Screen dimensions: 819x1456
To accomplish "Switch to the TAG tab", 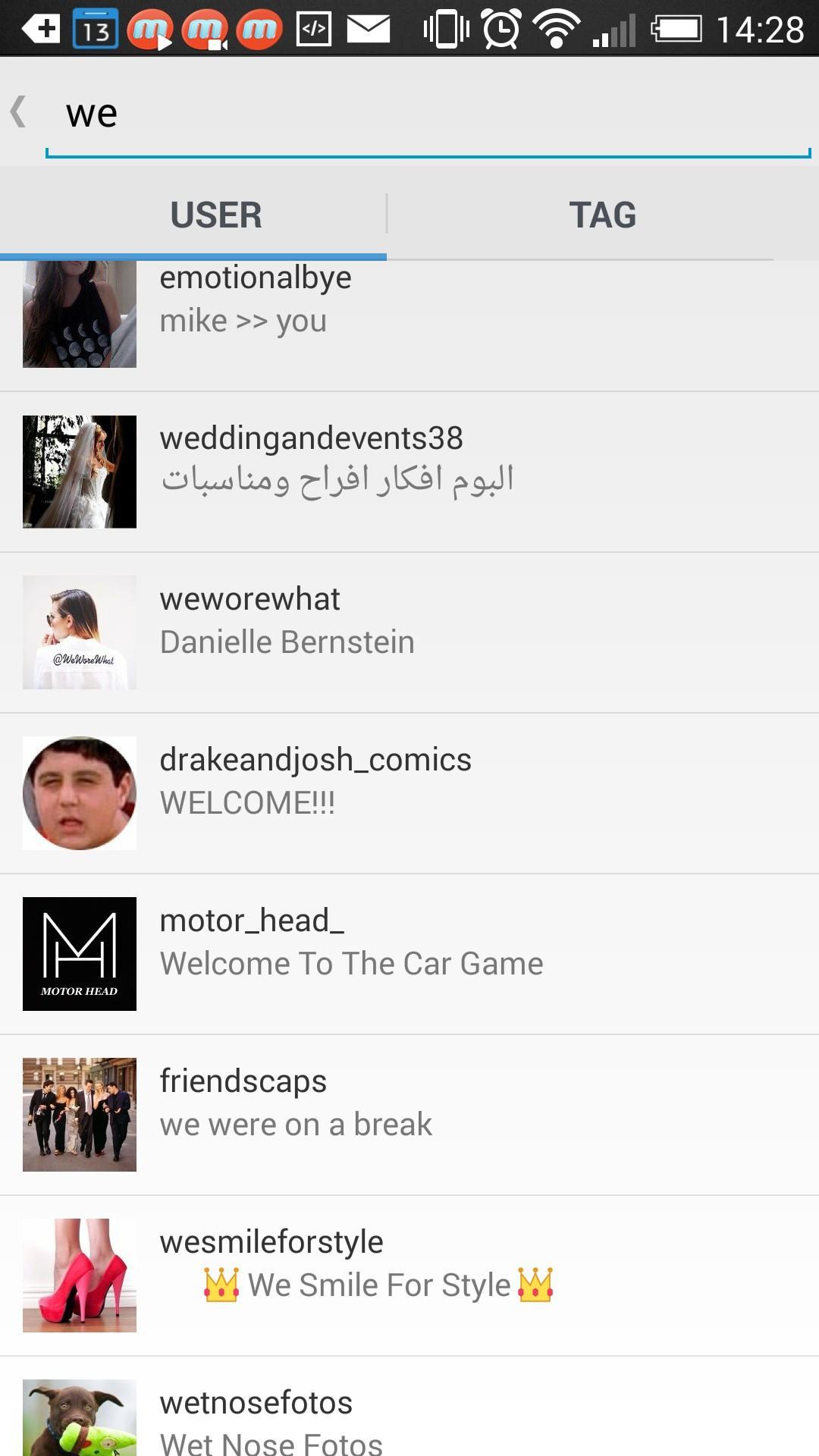I will click(x=602, y=215).
